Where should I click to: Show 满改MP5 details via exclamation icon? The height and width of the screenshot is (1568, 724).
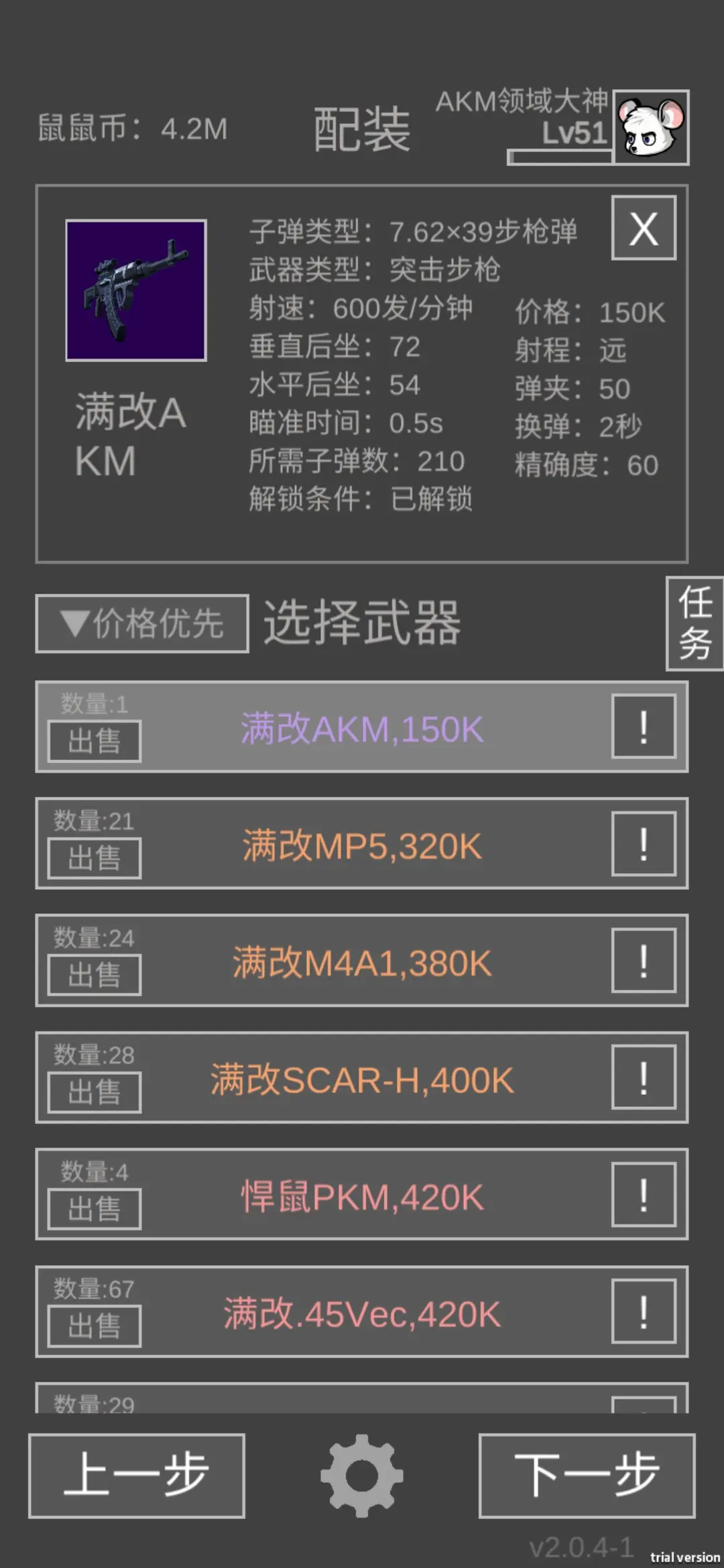644,844
